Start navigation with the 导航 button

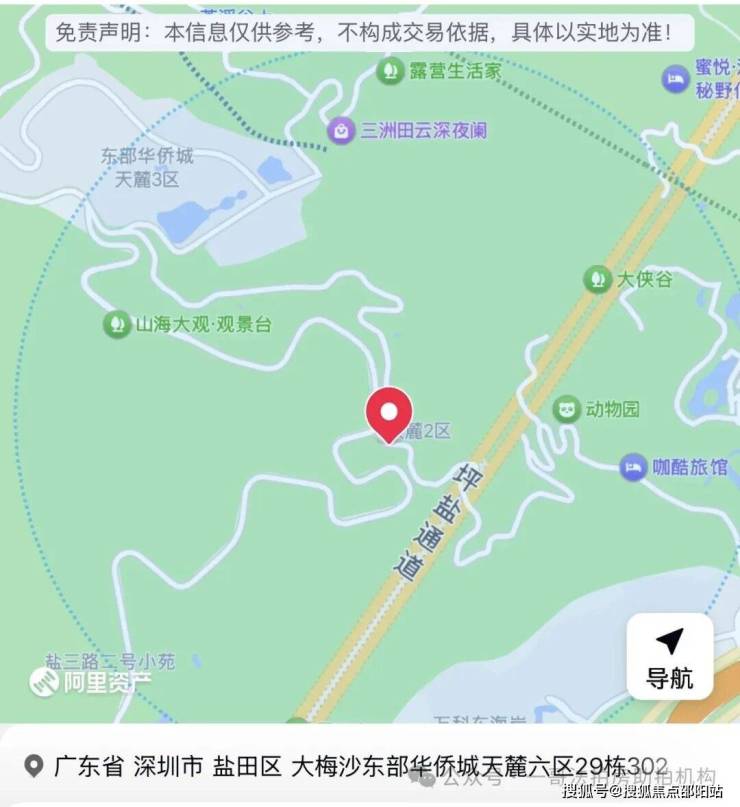pos(669,656)
